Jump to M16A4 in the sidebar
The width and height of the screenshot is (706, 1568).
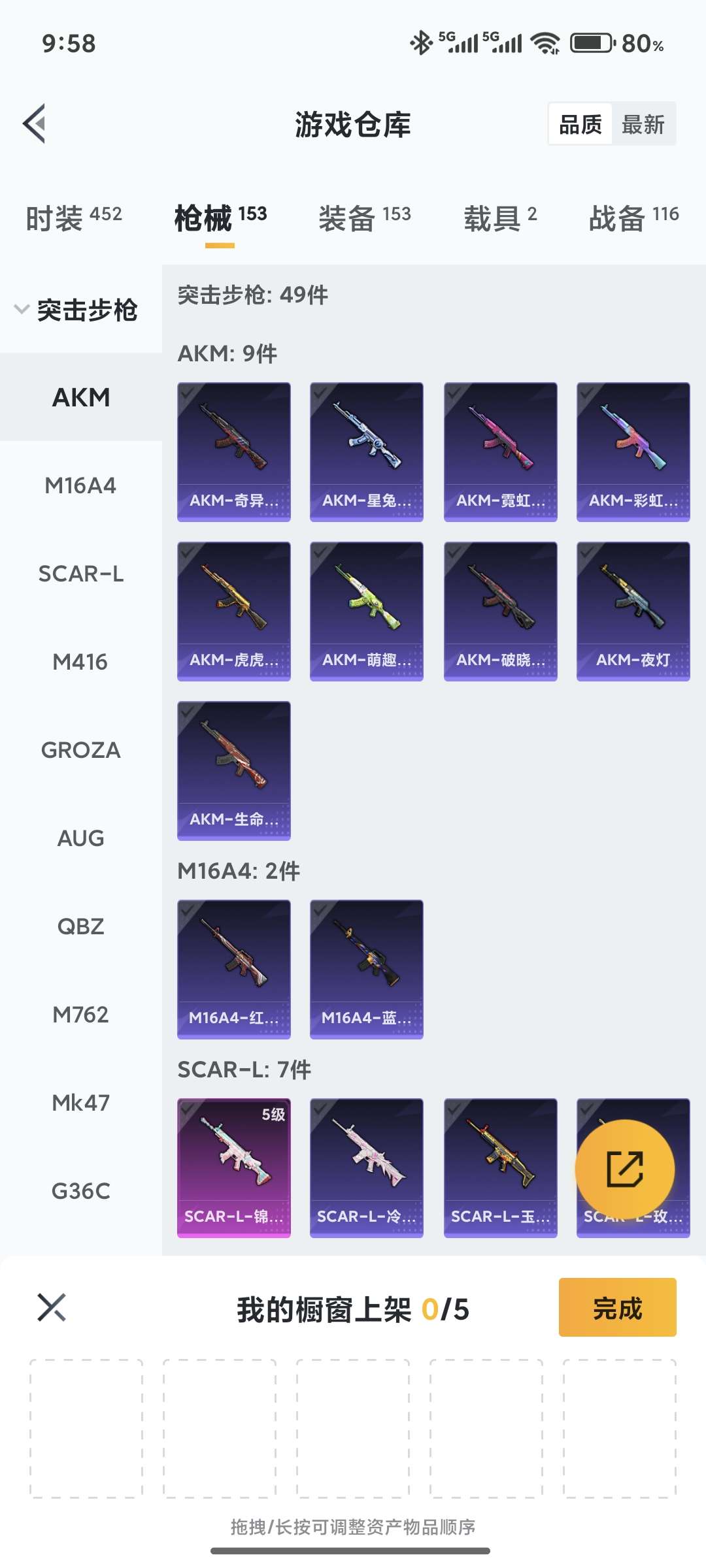pyautogui.click(x=80, y=485)
